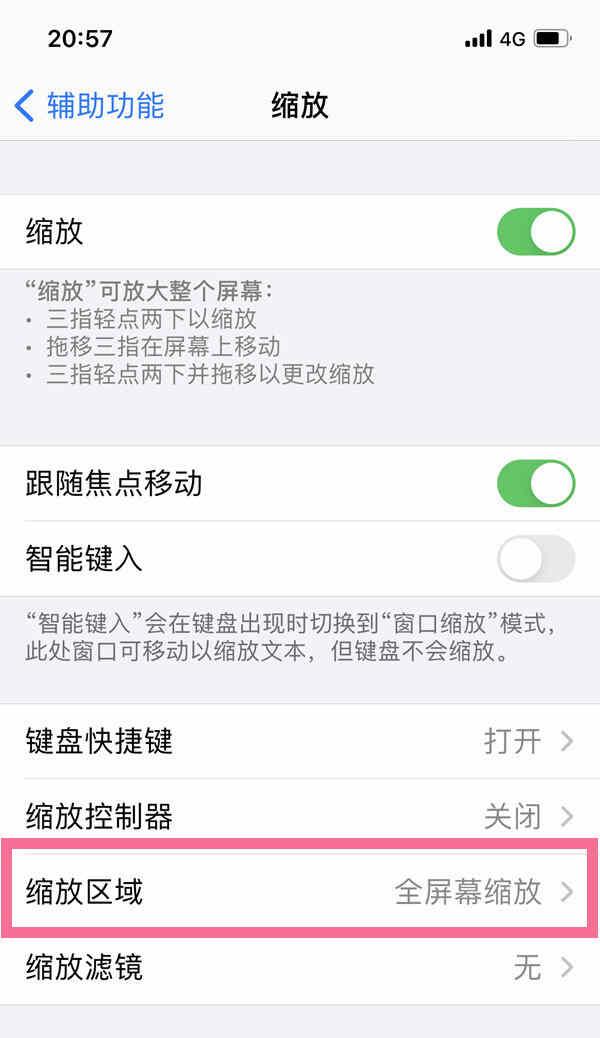Viewport: 600px width, 1038px height.
Task: Open 缩放滤镜 settings
Action: [x=300, y=967]
